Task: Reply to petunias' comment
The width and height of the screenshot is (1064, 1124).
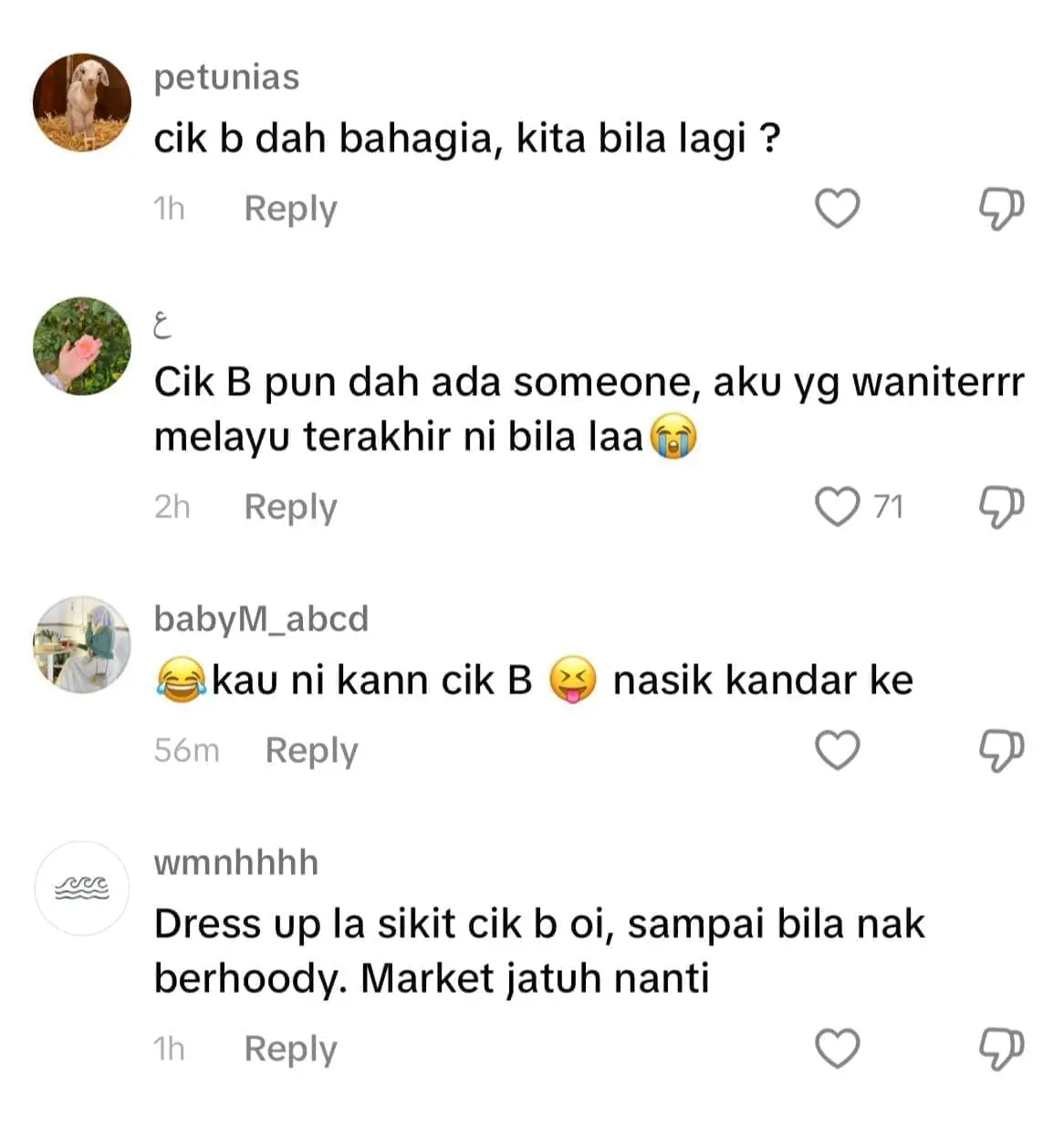Action: tap(290, 209)
